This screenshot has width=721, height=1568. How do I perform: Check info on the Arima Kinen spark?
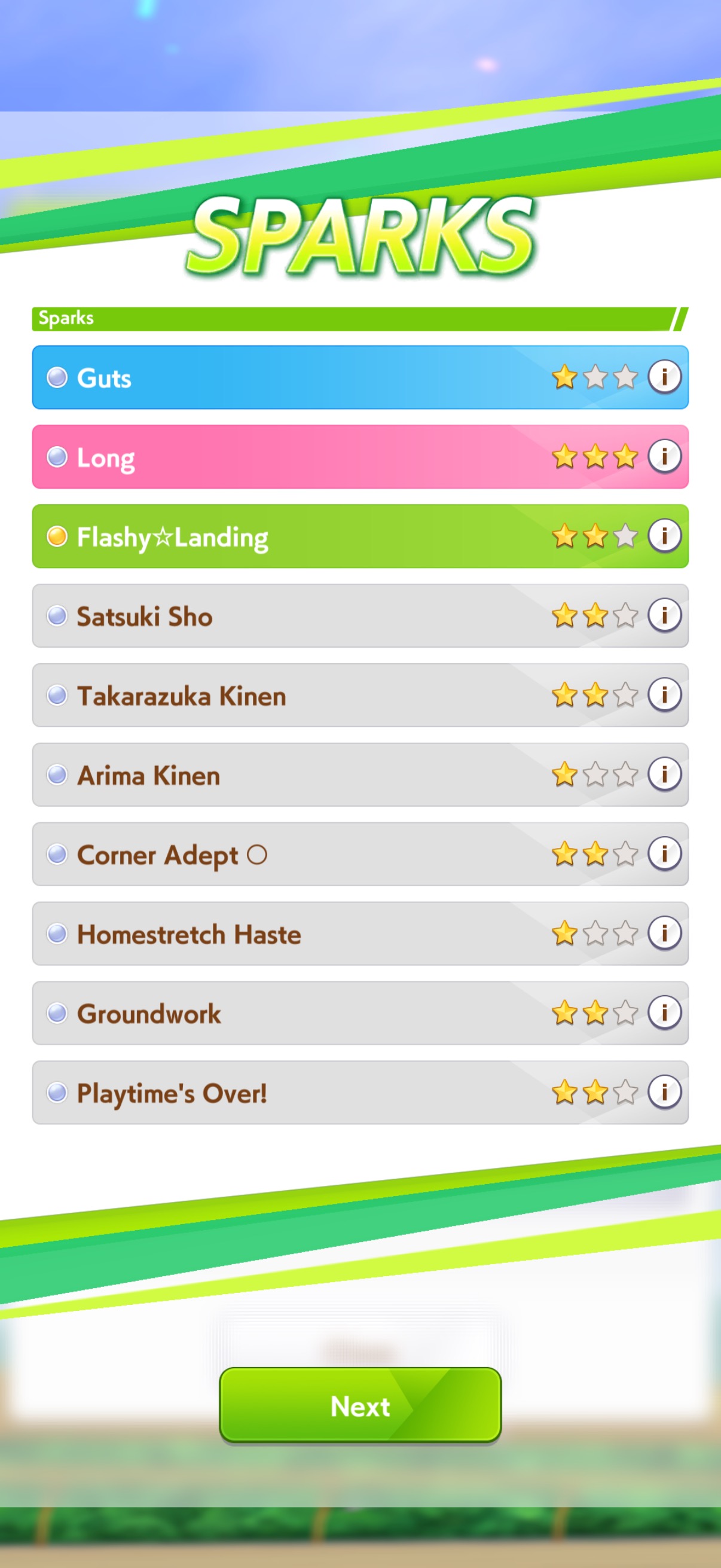click(664, 774)
